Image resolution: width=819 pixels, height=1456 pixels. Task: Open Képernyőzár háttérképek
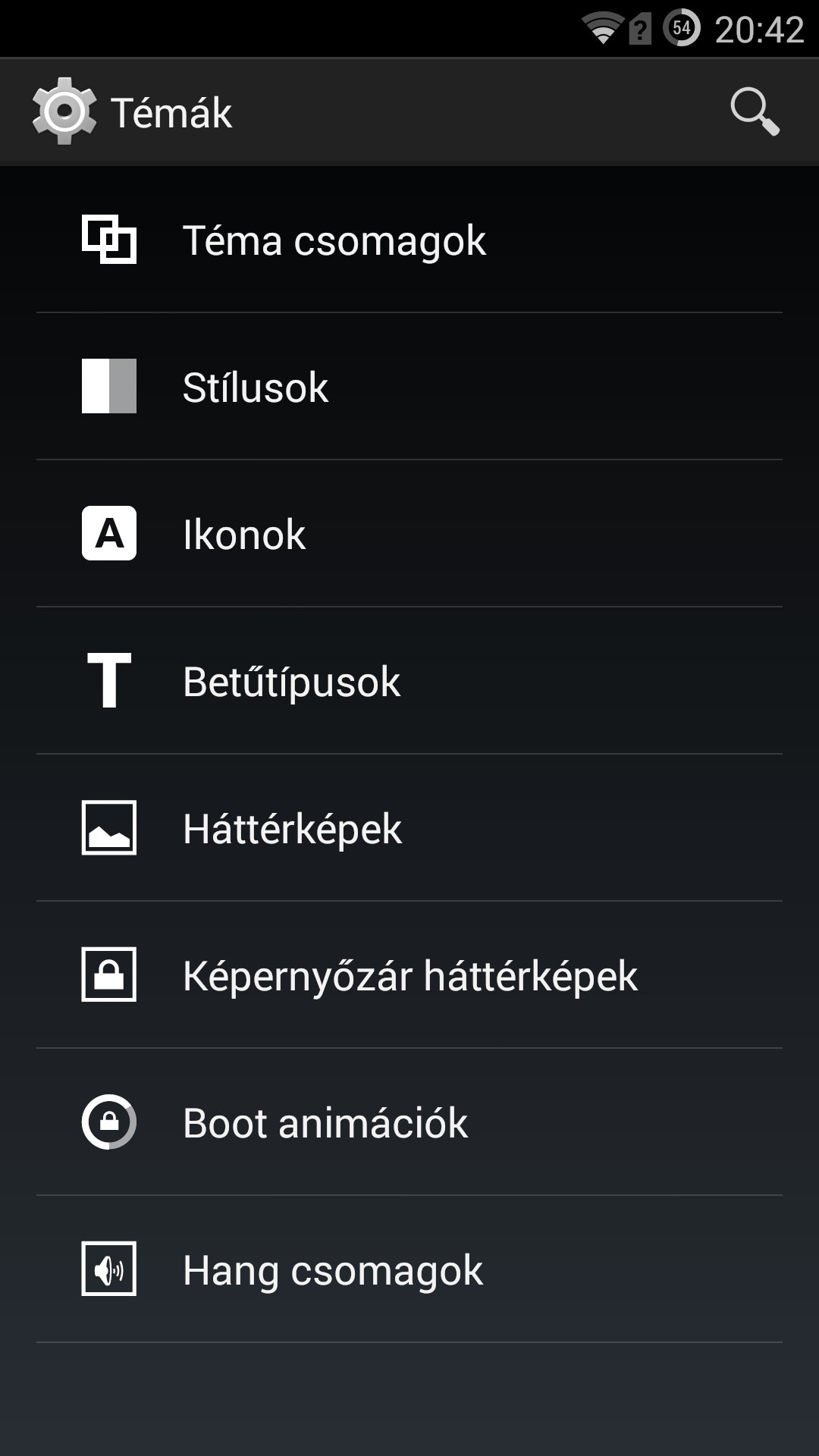click(x=409, y=976)
